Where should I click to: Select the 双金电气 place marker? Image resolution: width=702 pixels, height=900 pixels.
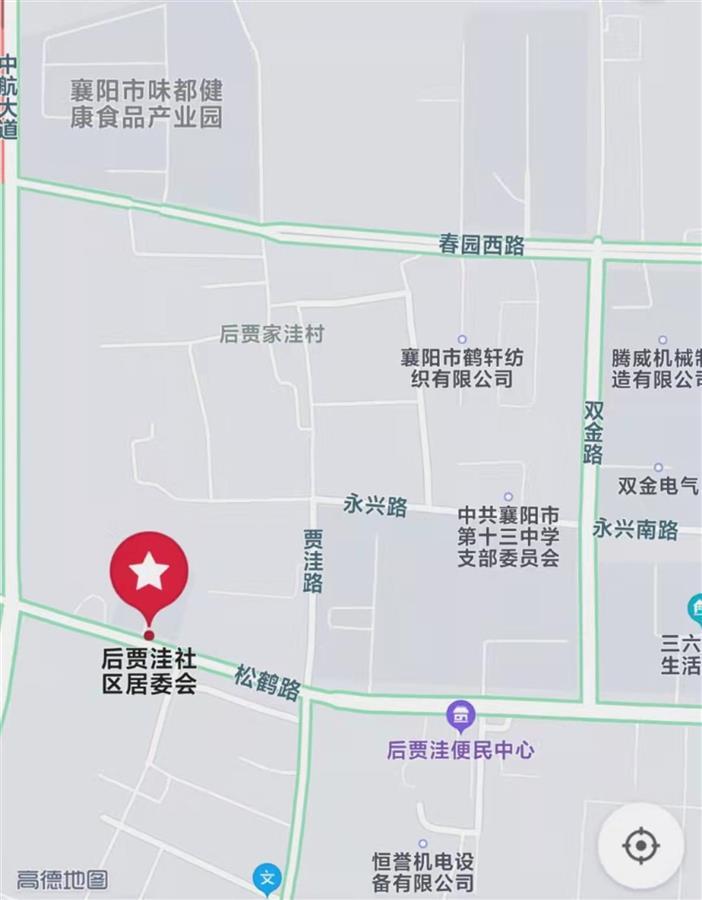coord(658,467)
